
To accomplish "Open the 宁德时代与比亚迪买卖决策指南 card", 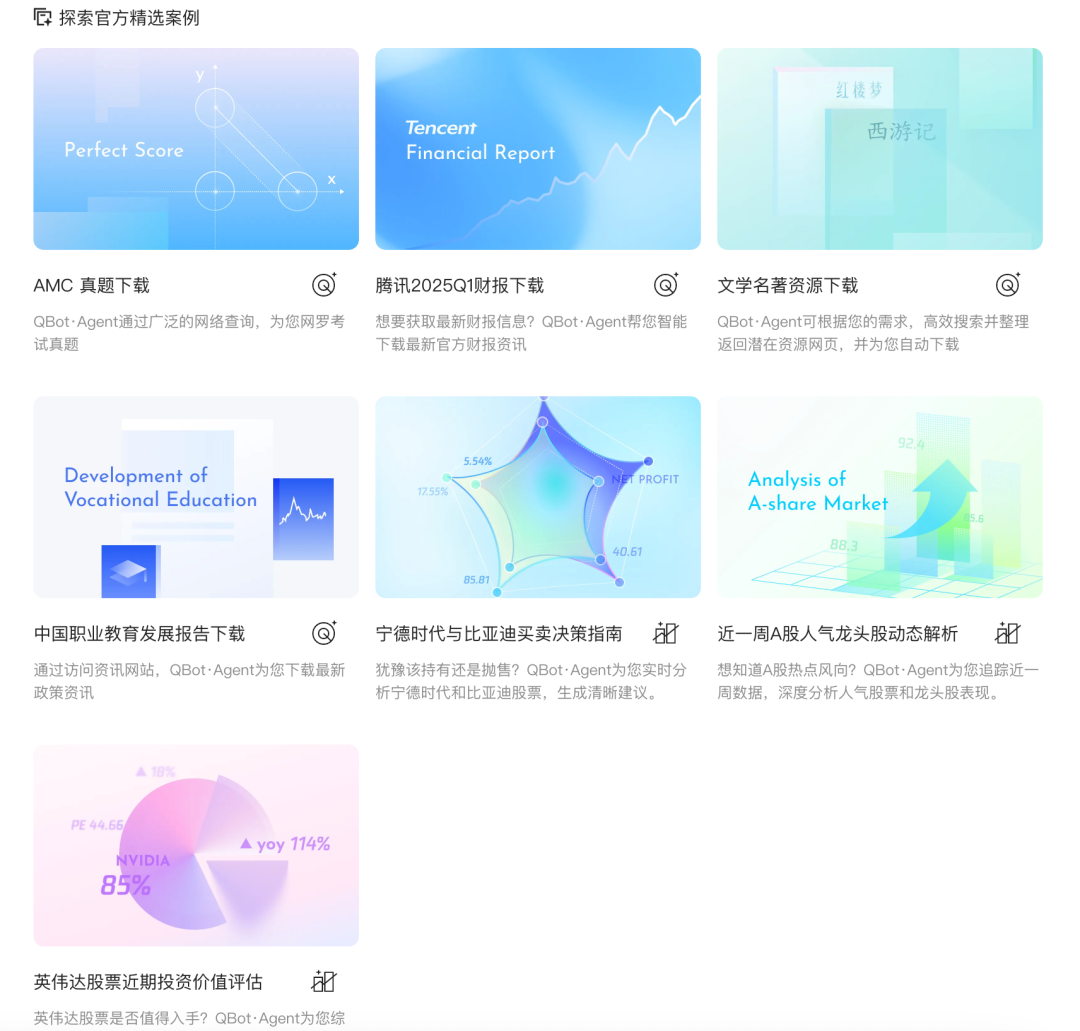I will 538,497.
